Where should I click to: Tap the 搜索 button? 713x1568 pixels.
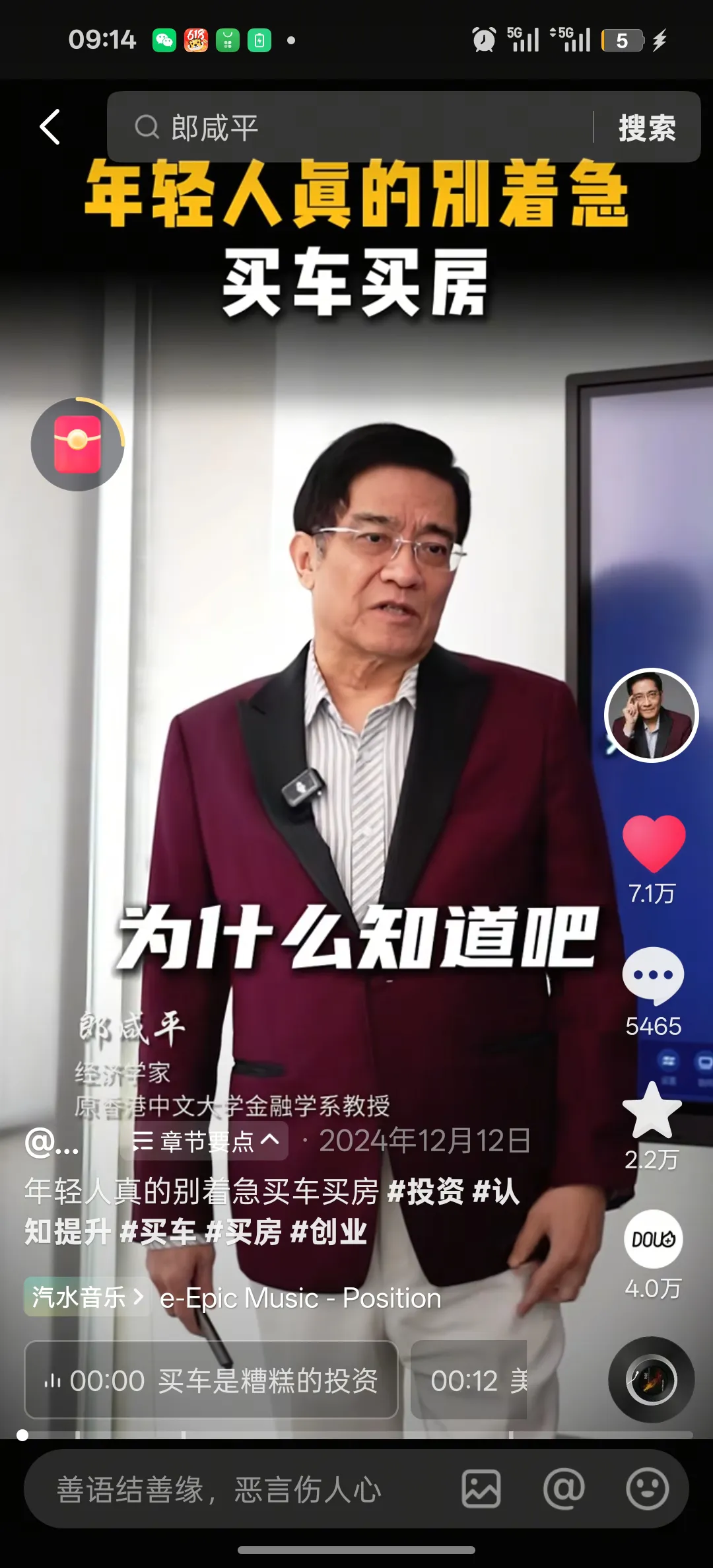(646, 127)
